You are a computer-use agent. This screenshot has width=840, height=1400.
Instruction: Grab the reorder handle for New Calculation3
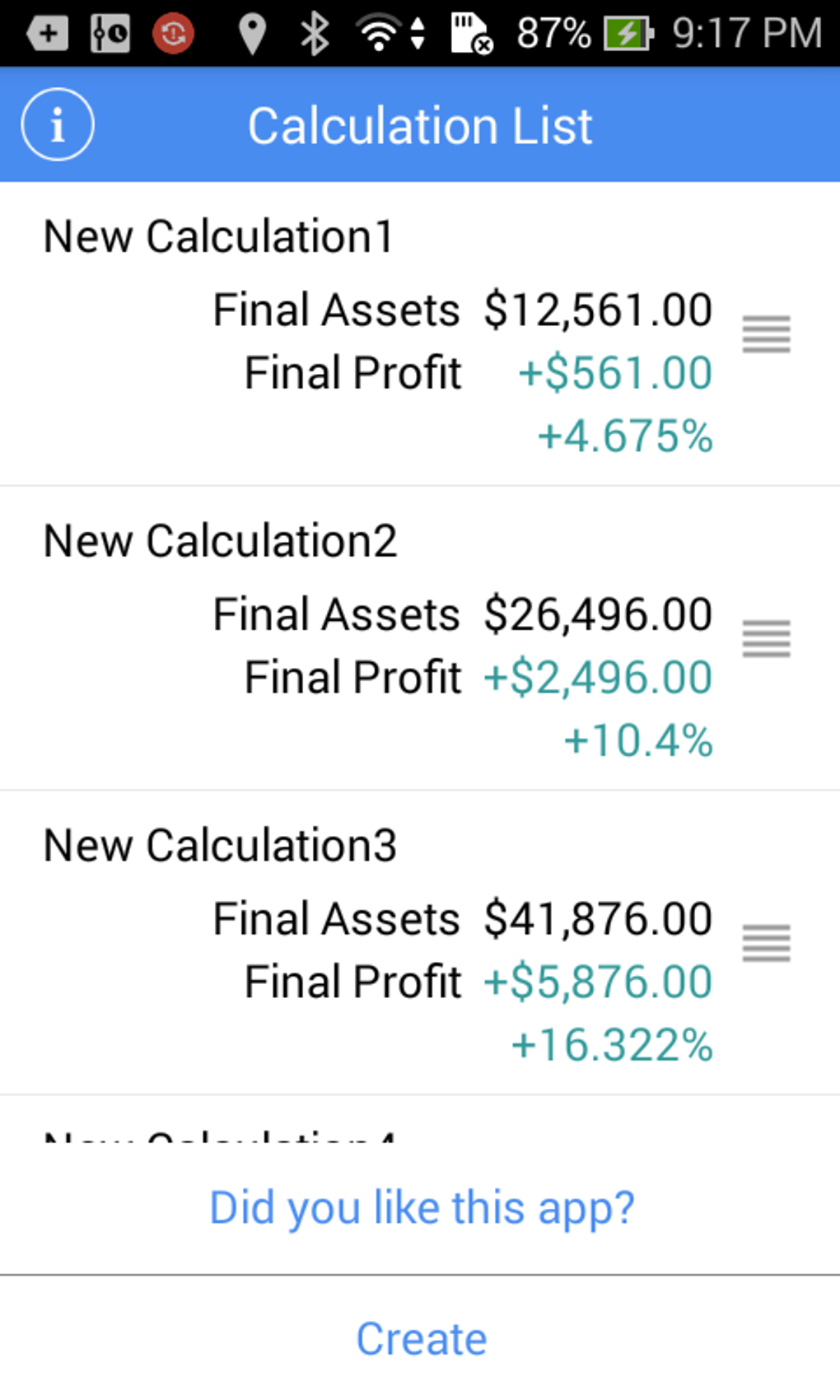click(767, 943)
